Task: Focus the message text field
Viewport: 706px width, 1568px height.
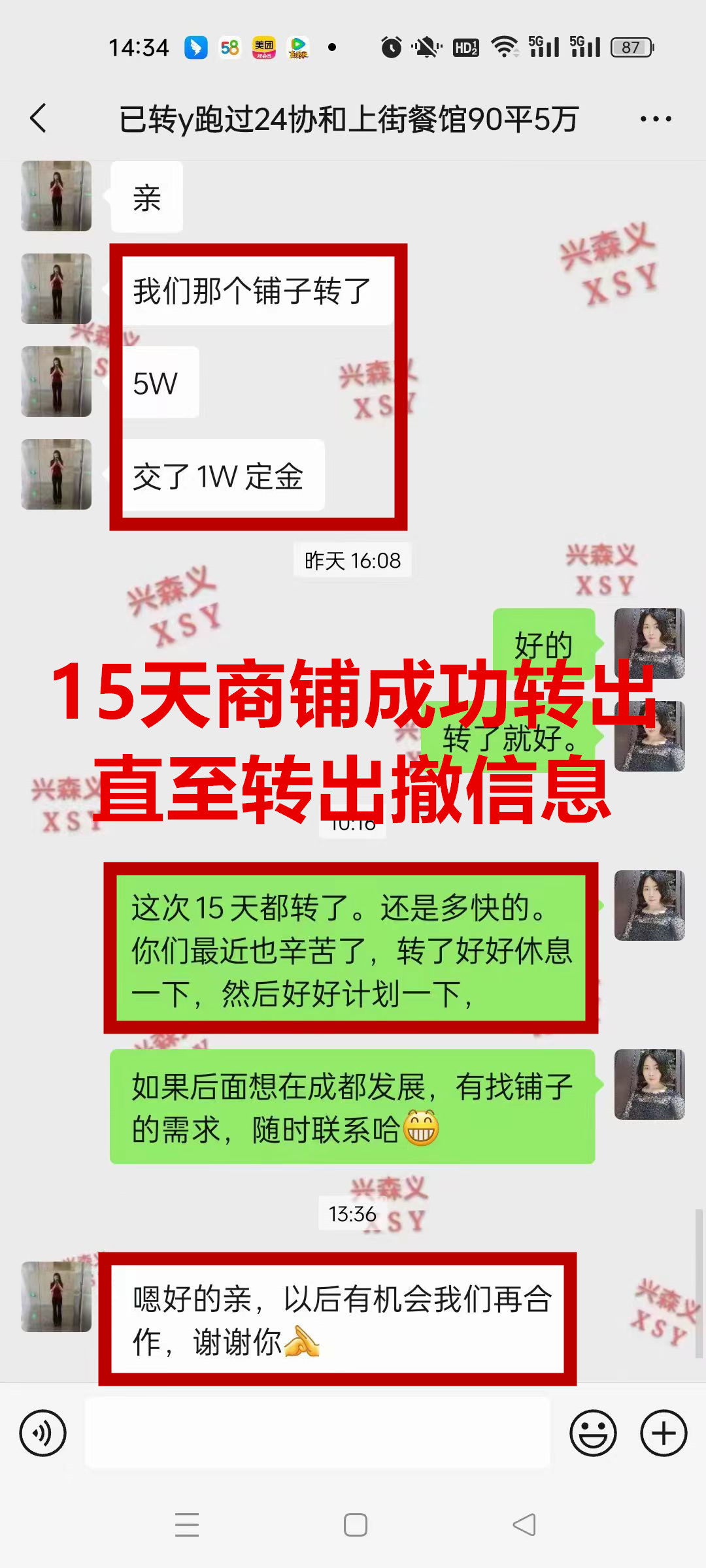Action: [318, 1433]
